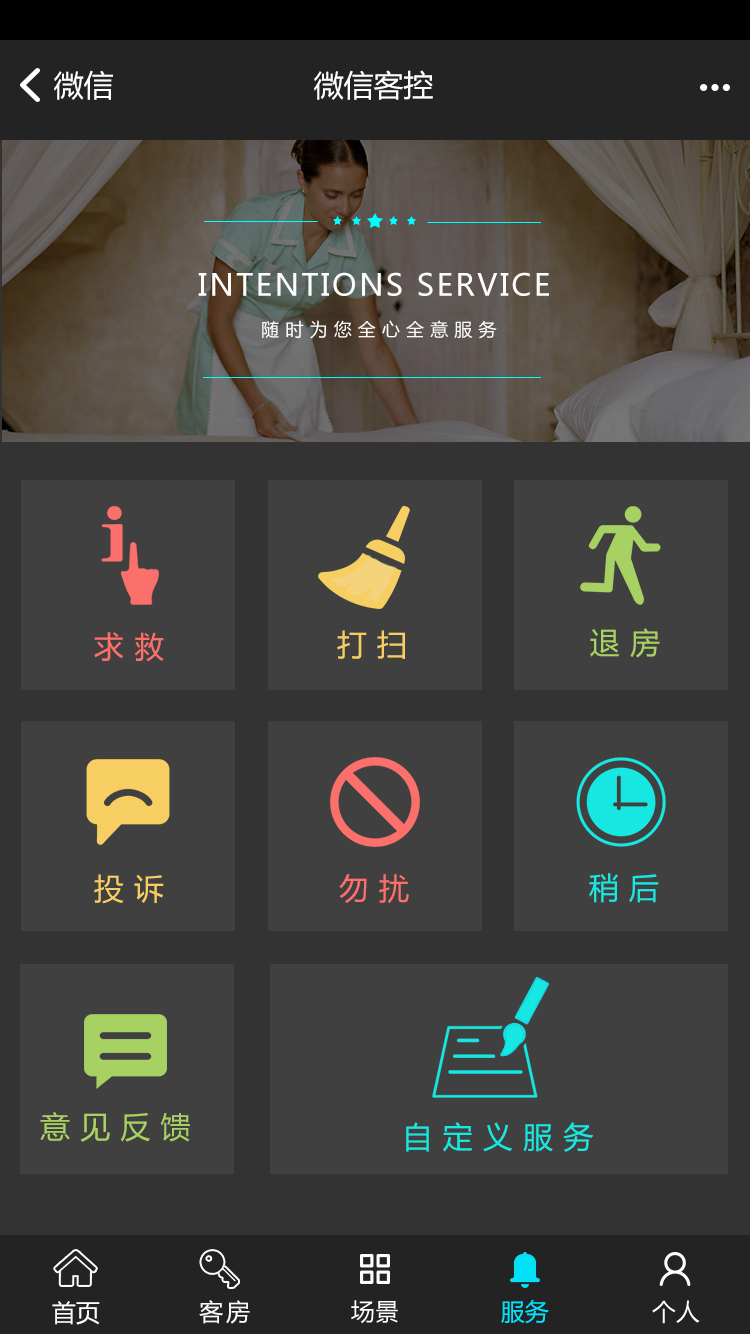750x1334 pixels.
Task: Switch to the 场景 tab
Action: [374, 1285]
